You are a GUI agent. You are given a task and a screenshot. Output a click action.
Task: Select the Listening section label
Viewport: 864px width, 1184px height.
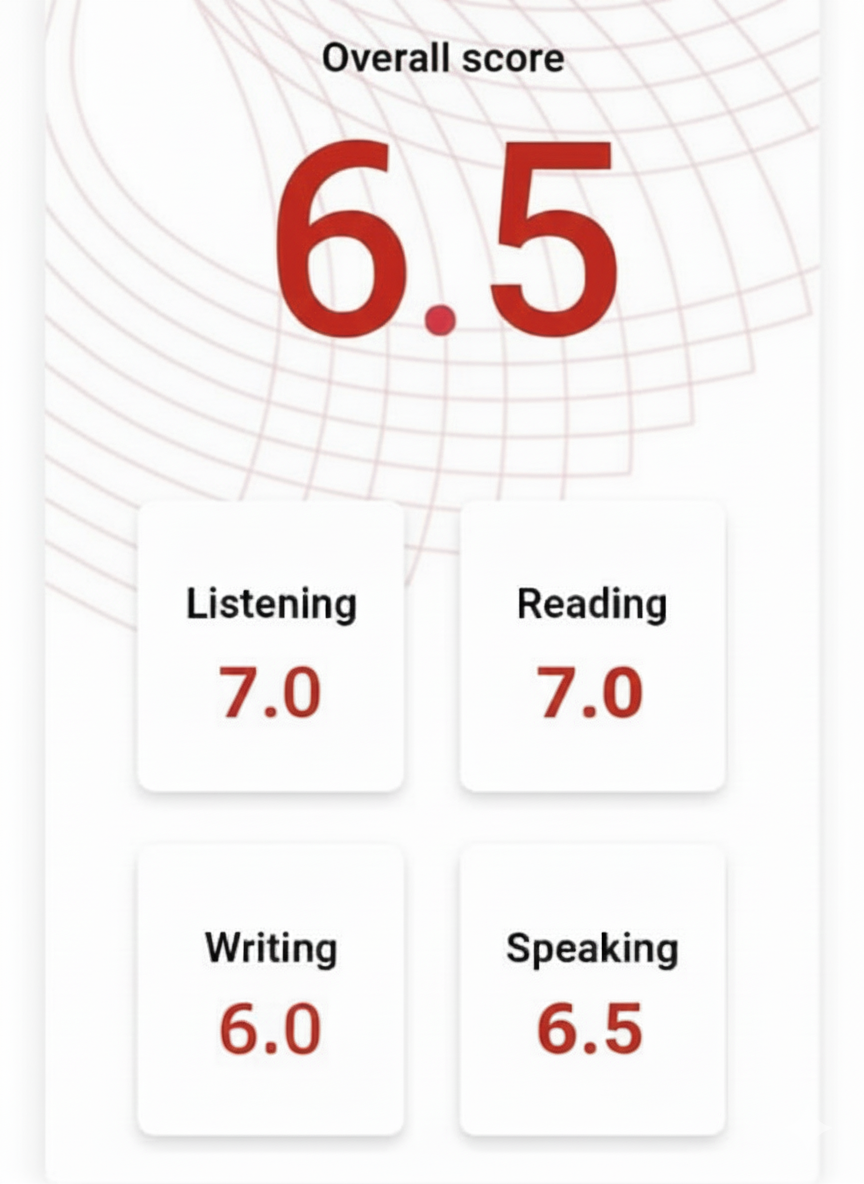(270, 603)
